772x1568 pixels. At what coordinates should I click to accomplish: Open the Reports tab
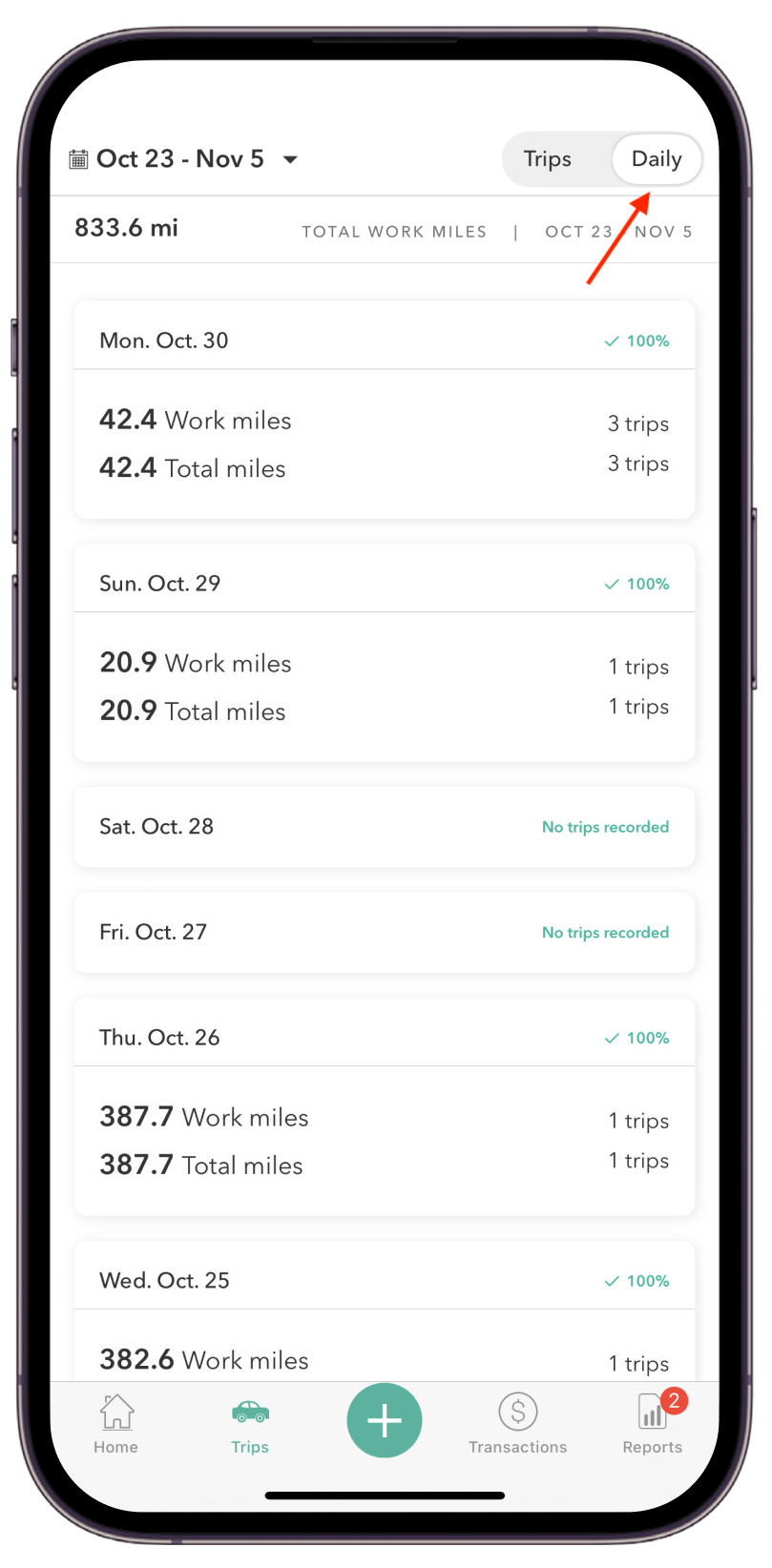(x=653, y=1424)
